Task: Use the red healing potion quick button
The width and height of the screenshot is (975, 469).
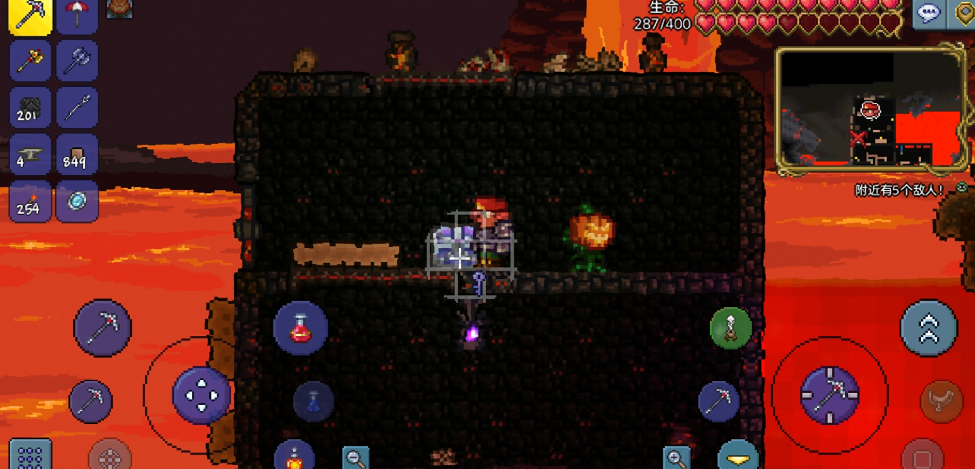Action: point(300,328)
